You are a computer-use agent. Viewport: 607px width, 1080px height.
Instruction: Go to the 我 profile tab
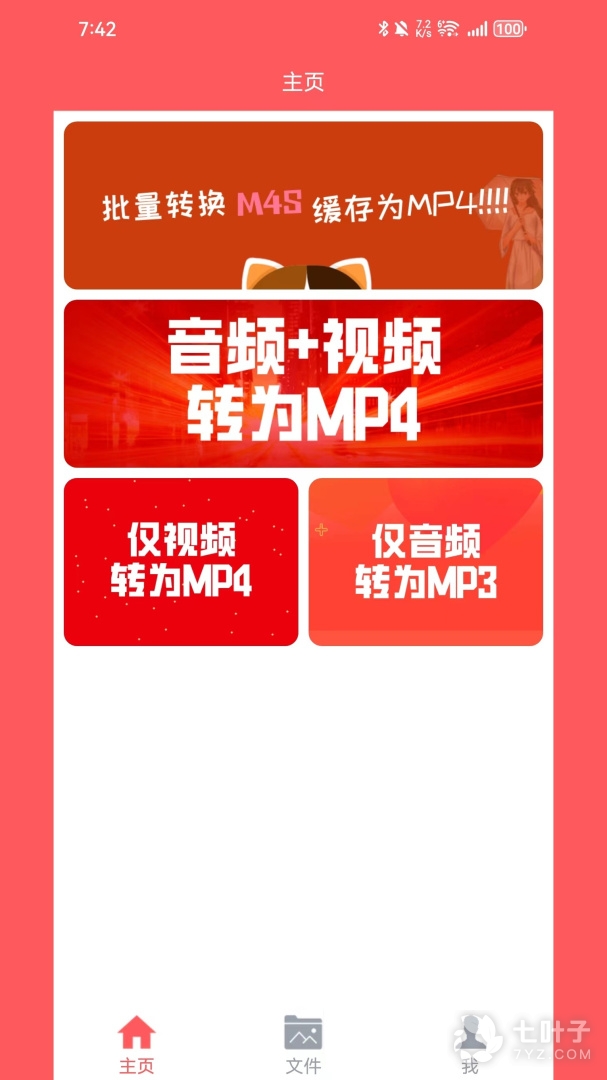(469, 1044)
